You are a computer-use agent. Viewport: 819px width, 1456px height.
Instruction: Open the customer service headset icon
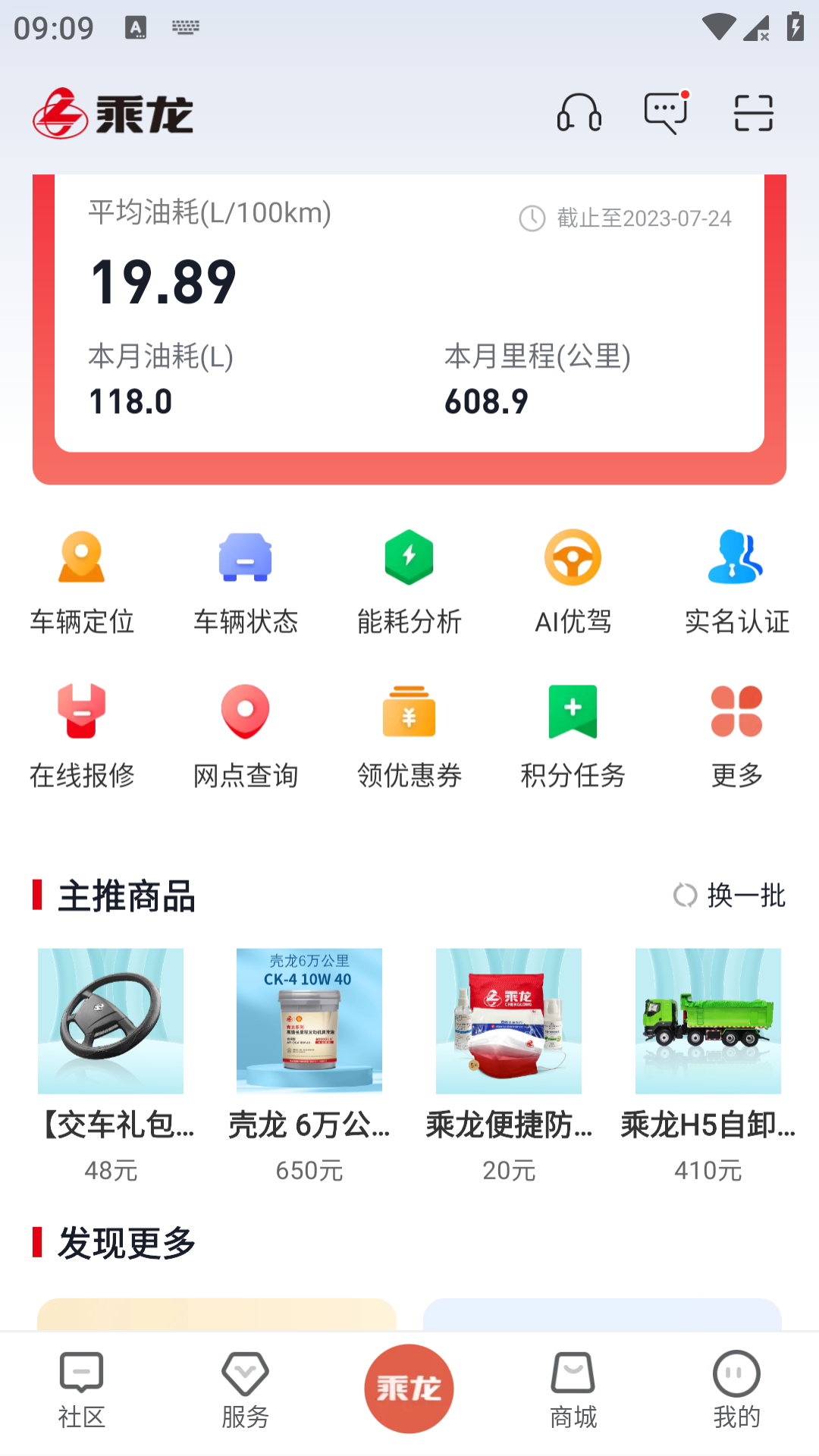(x=579, y=112)
